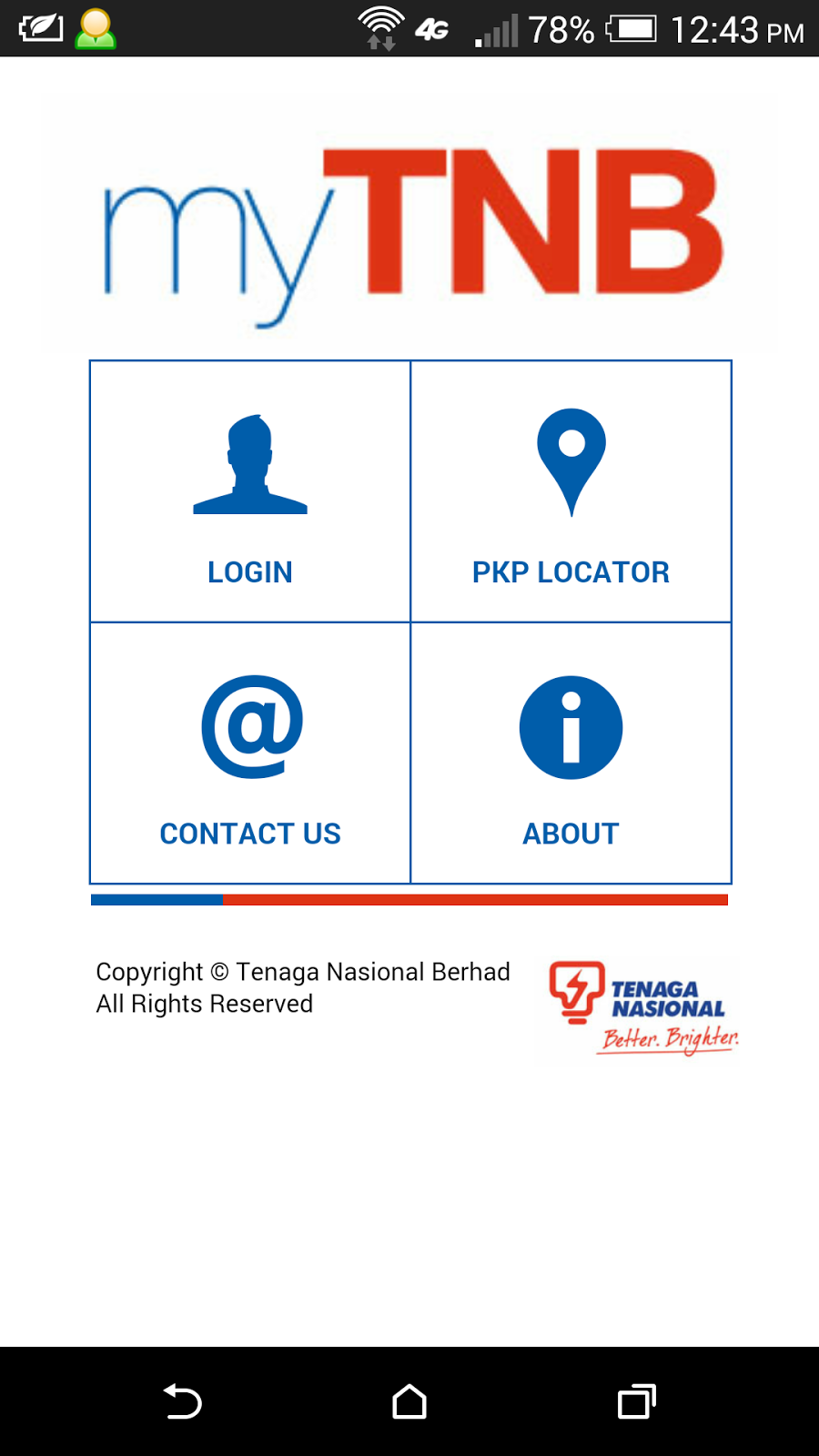Open recent apps from the navigation bar
This screenshot has width=819, height=1456.
click(637, 1401)
